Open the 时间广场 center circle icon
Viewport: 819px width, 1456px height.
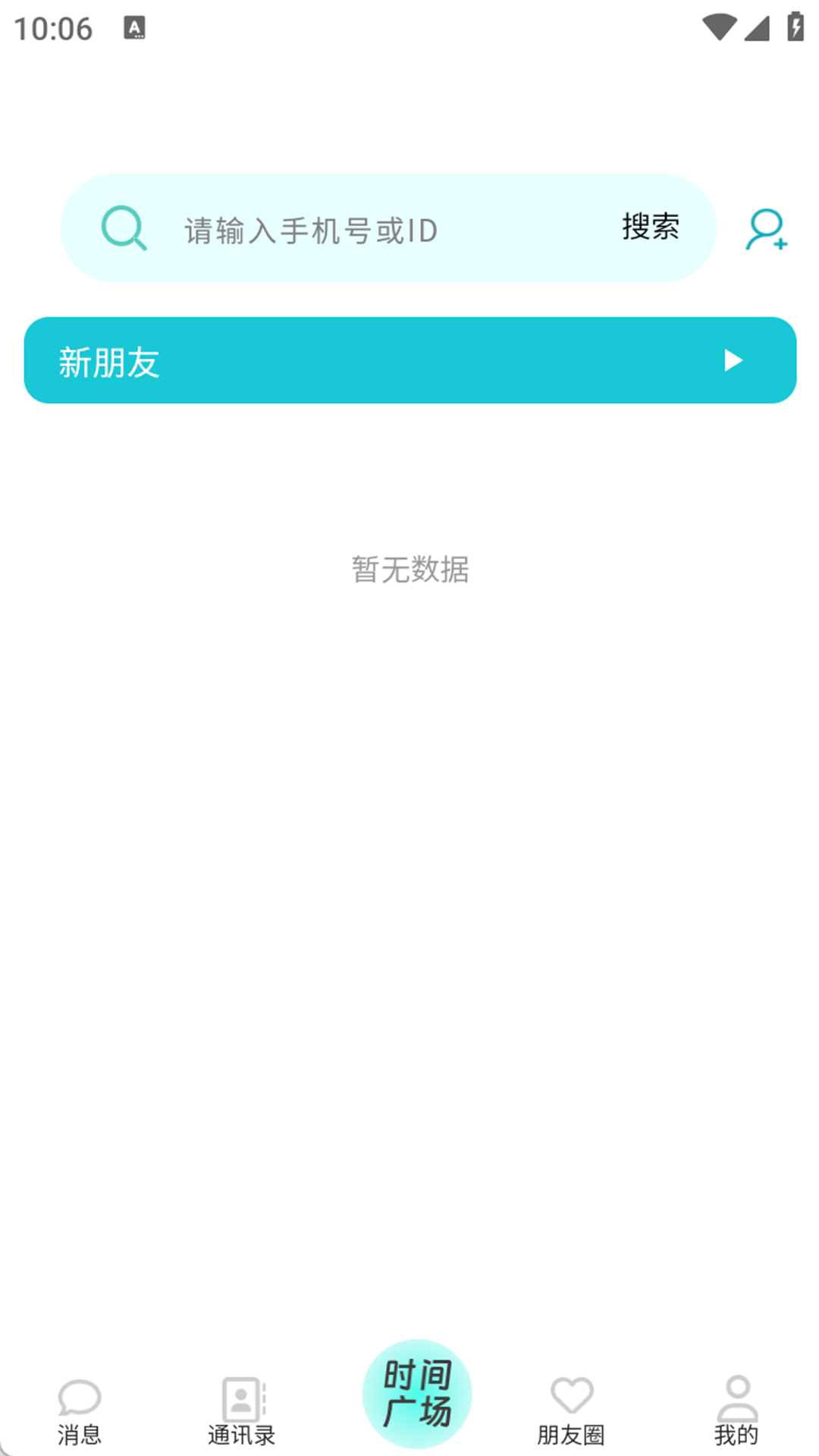pyautogui.click(x=415, y=1394)
